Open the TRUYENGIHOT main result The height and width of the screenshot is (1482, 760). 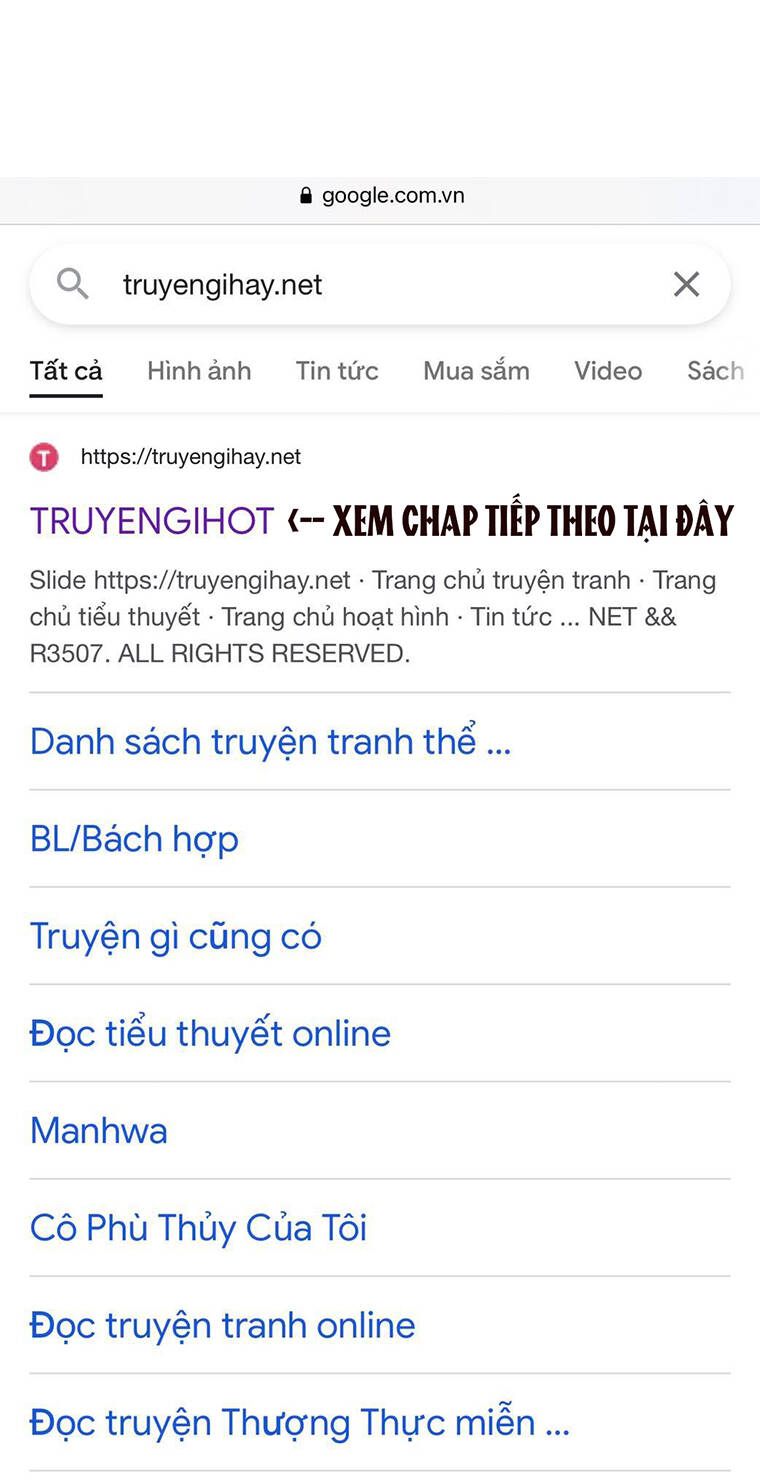(x=151, y=520)
